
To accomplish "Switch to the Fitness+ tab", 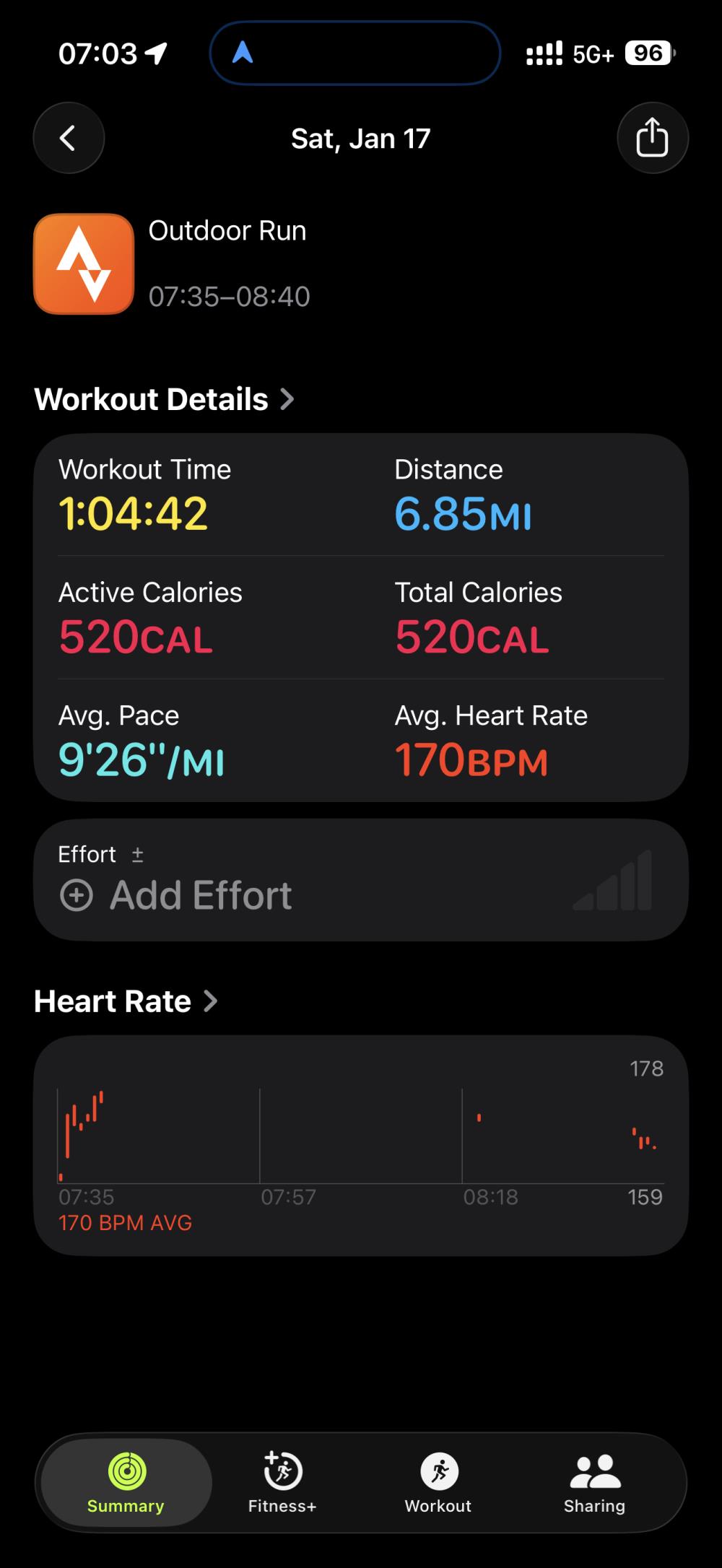I will 282,1483.
